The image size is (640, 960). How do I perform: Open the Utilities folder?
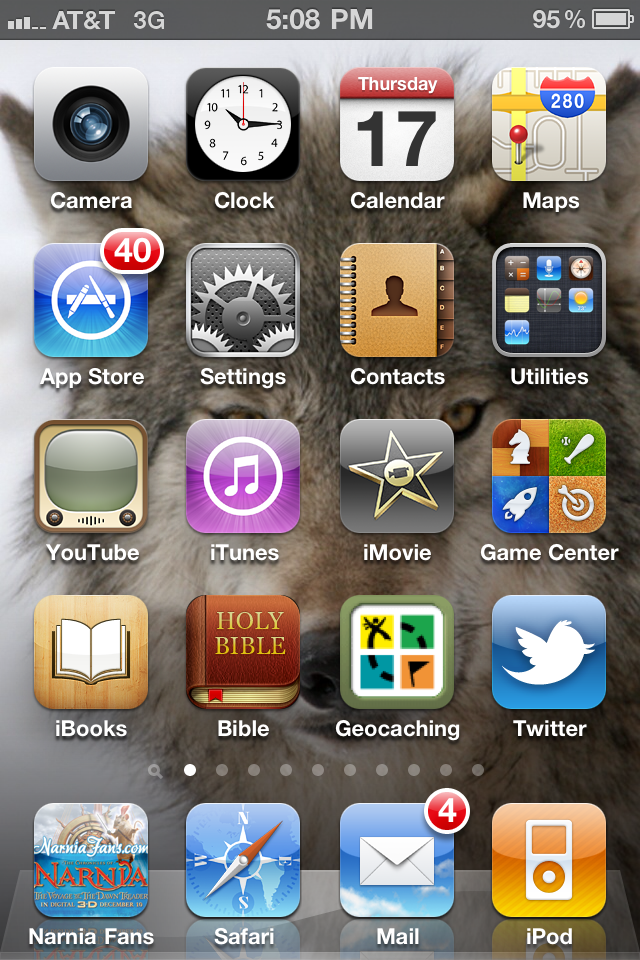549,300
